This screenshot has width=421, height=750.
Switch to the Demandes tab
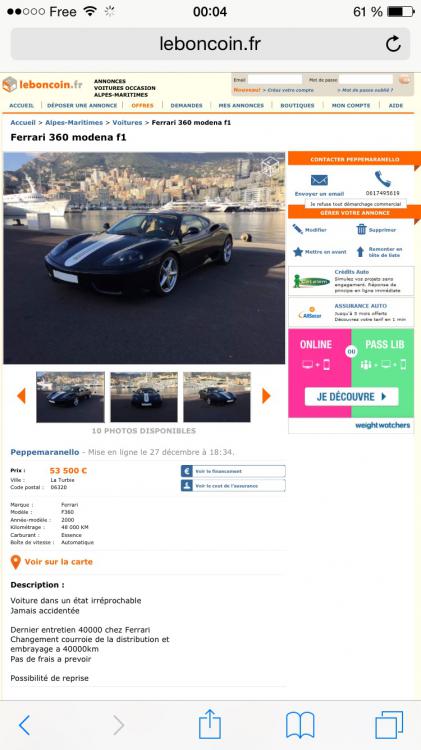click(186, 105)
